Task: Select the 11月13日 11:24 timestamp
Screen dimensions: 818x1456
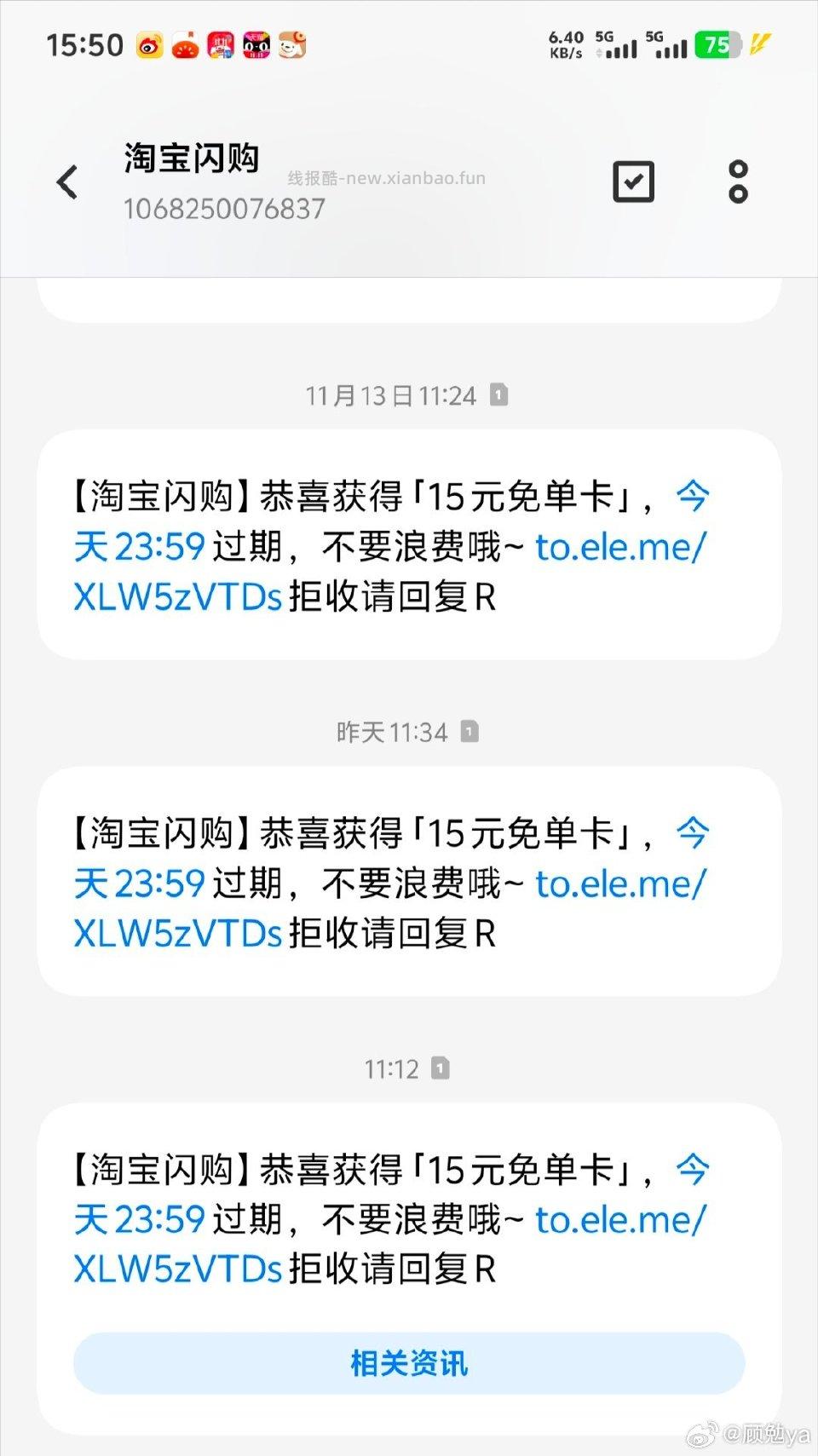Action: [x=392, y=394]
